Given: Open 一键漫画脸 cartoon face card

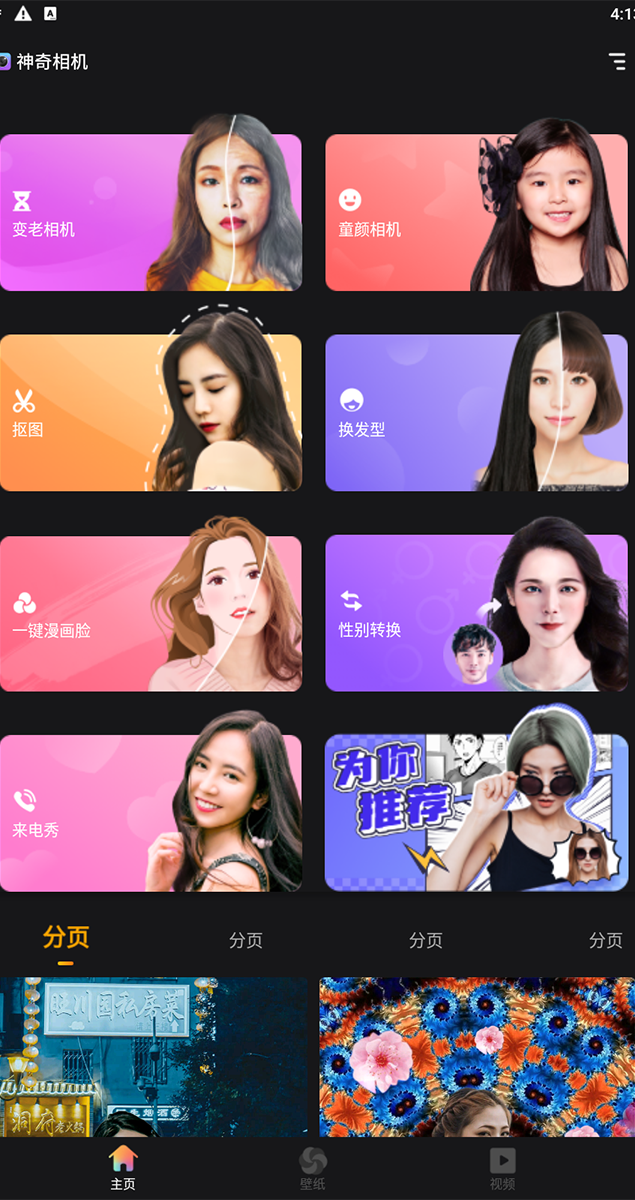Looking at the screenshot, I should click(150, 613).
